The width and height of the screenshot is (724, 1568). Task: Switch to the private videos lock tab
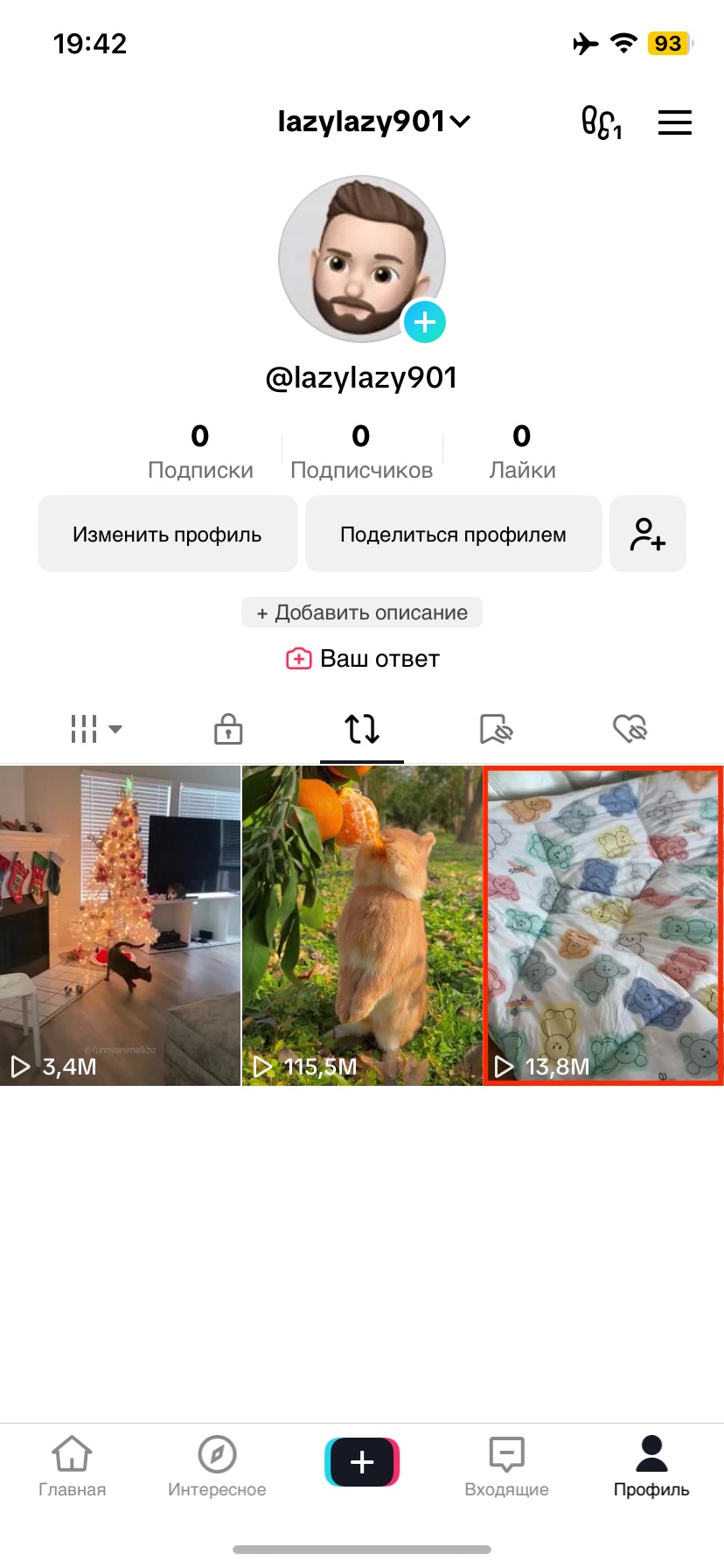tap(228, 728)
